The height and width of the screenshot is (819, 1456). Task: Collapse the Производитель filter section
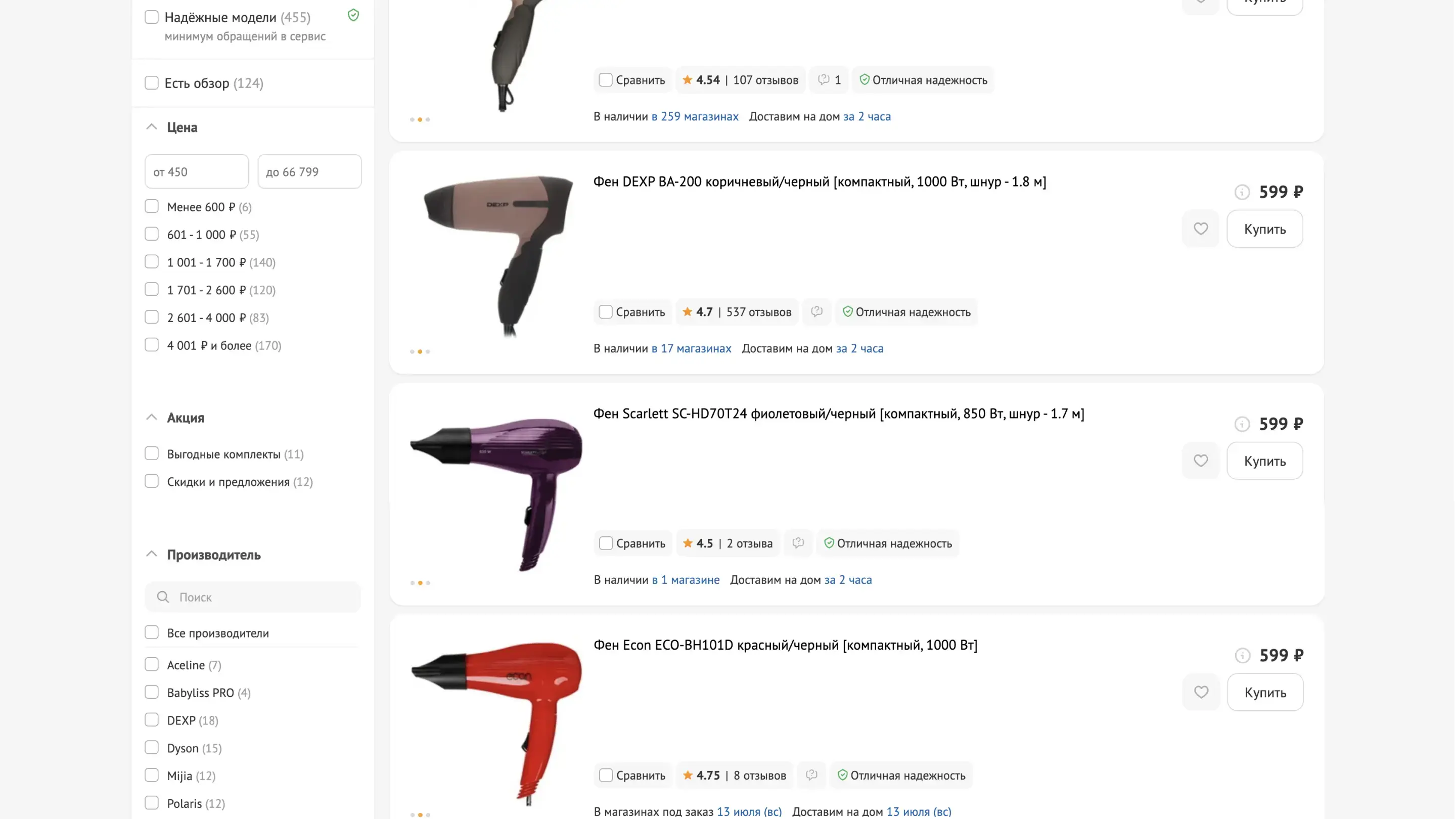pyautogui.click(x=152, y=555)
